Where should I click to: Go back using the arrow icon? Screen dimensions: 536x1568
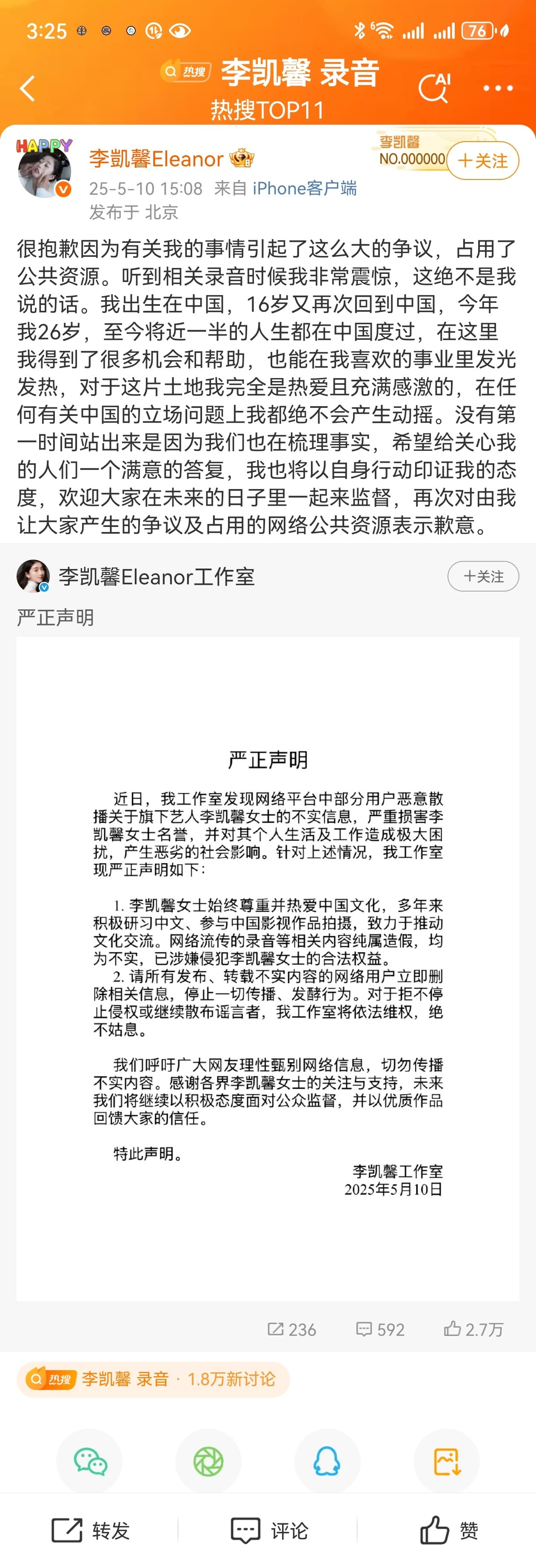27,89
